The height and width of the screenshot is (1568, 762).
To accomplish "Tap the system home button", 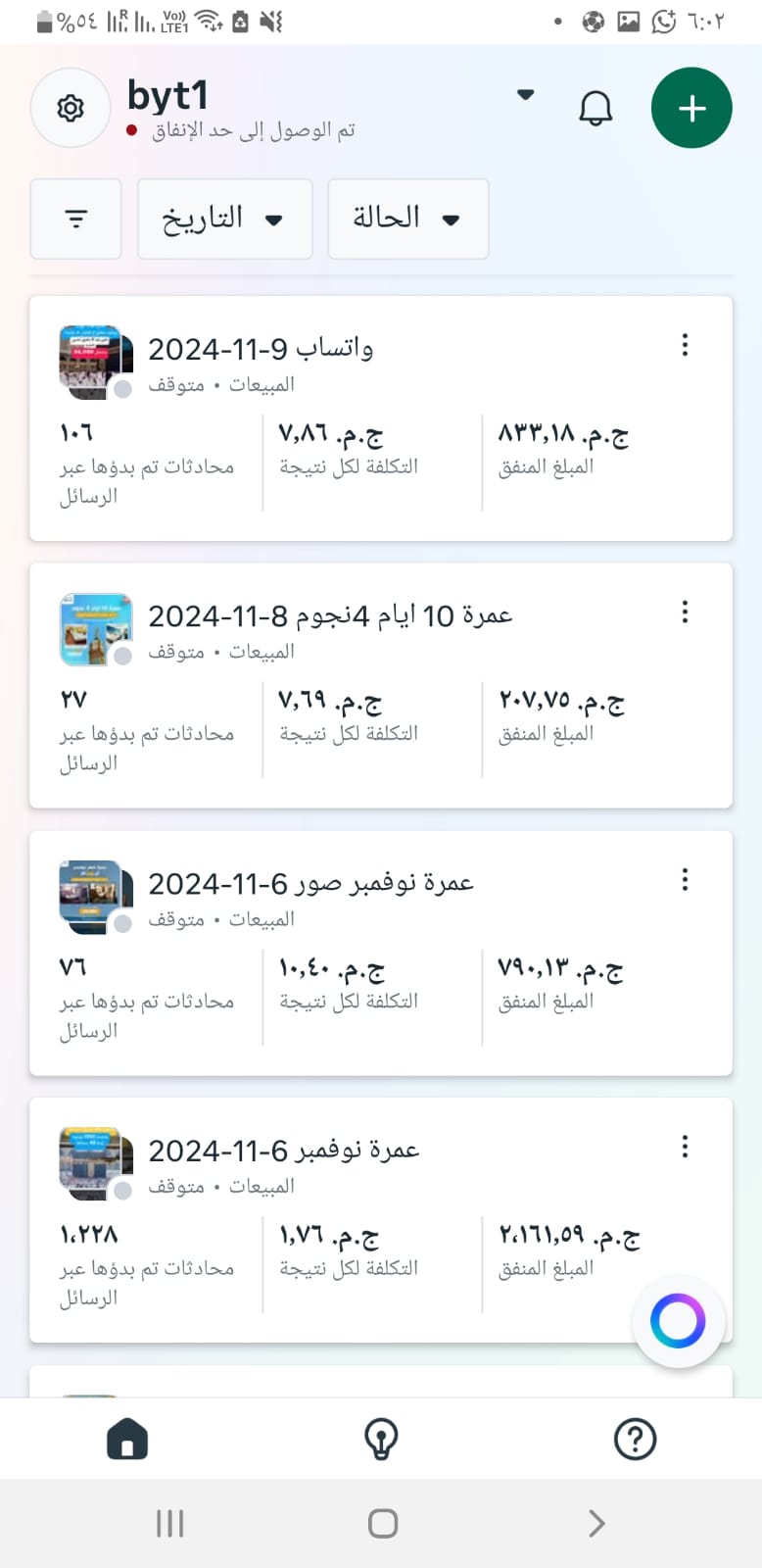I will 382,1524.
